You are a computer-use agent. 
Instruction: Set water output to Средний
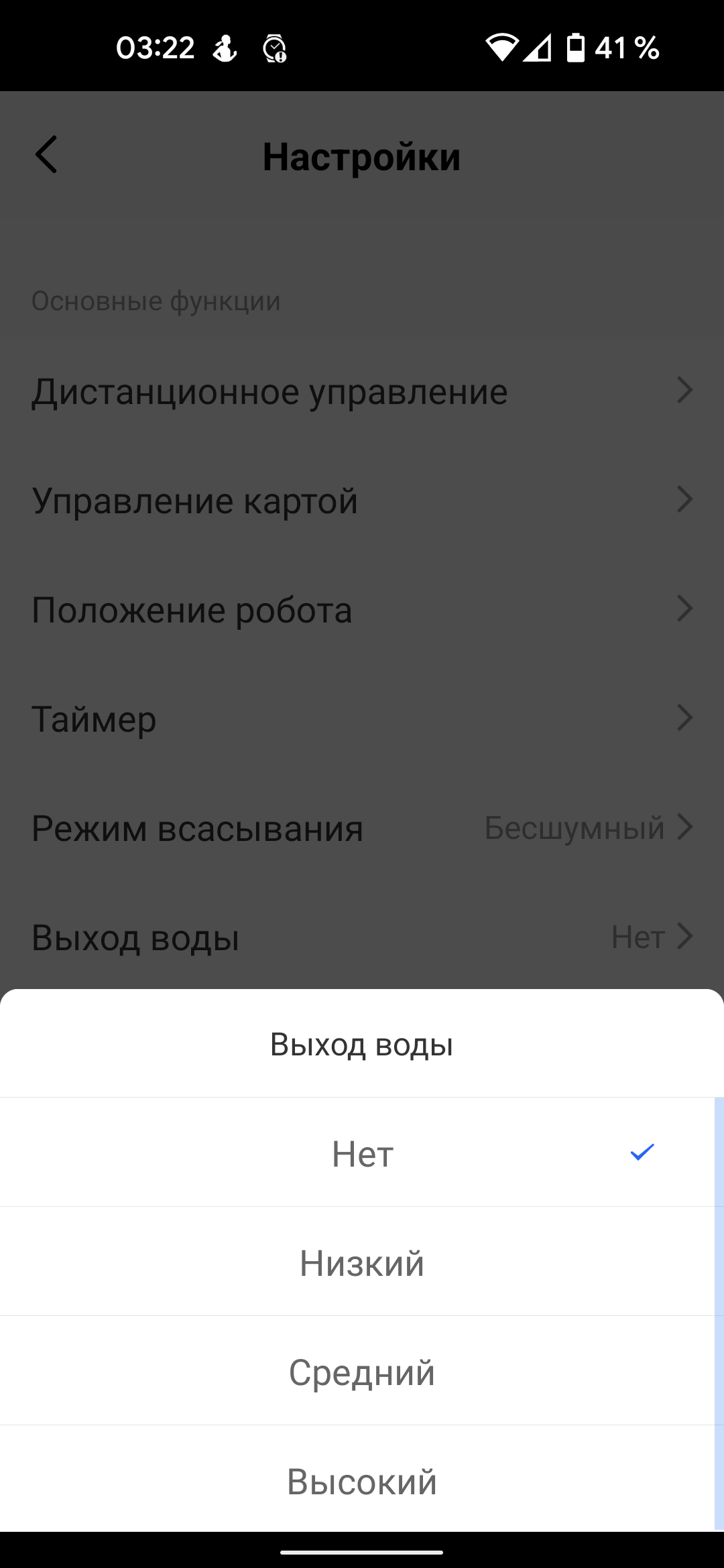(x=362, y=1372)
